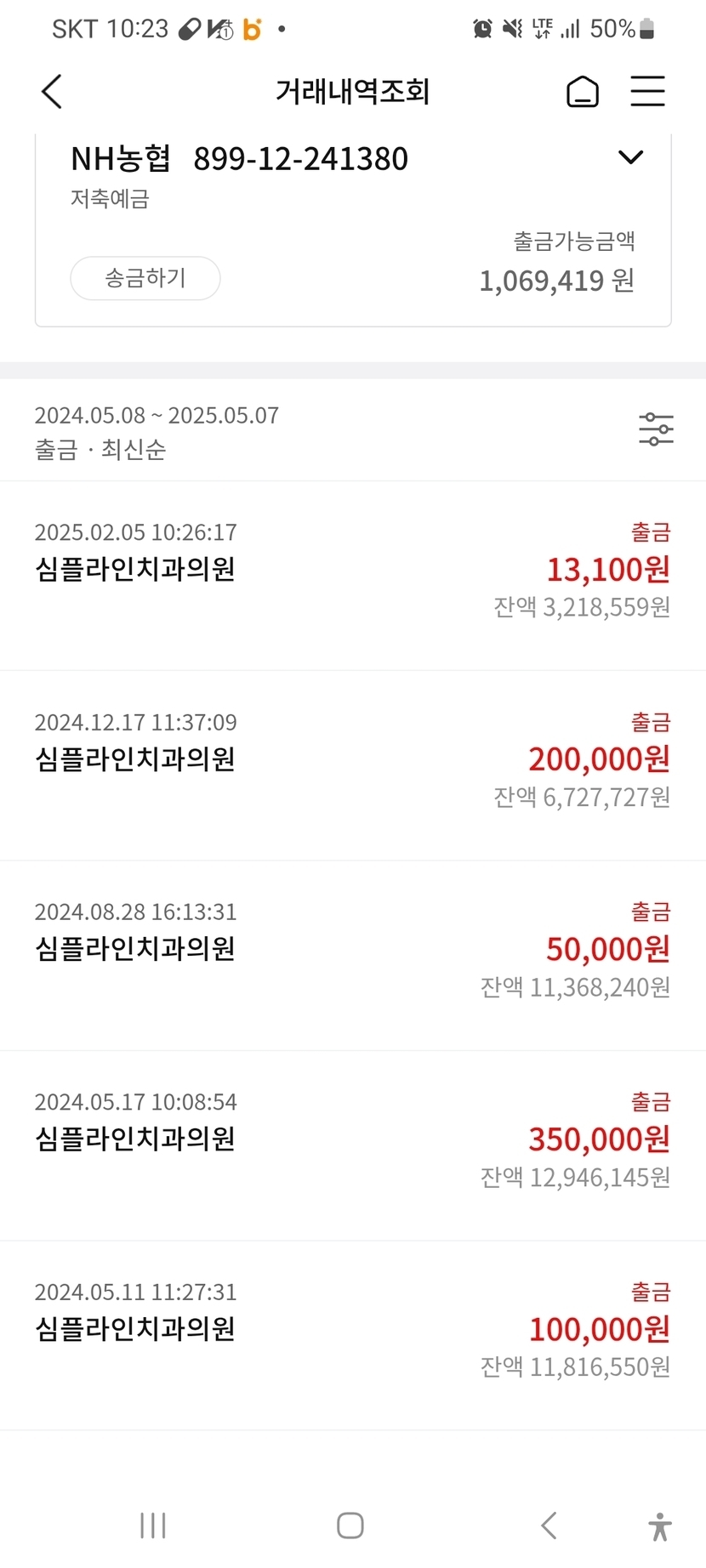The image size is (706, 1568).
Task: Select the 100,000원 transaction from 2024.05.11
Action: point(352,1330)
